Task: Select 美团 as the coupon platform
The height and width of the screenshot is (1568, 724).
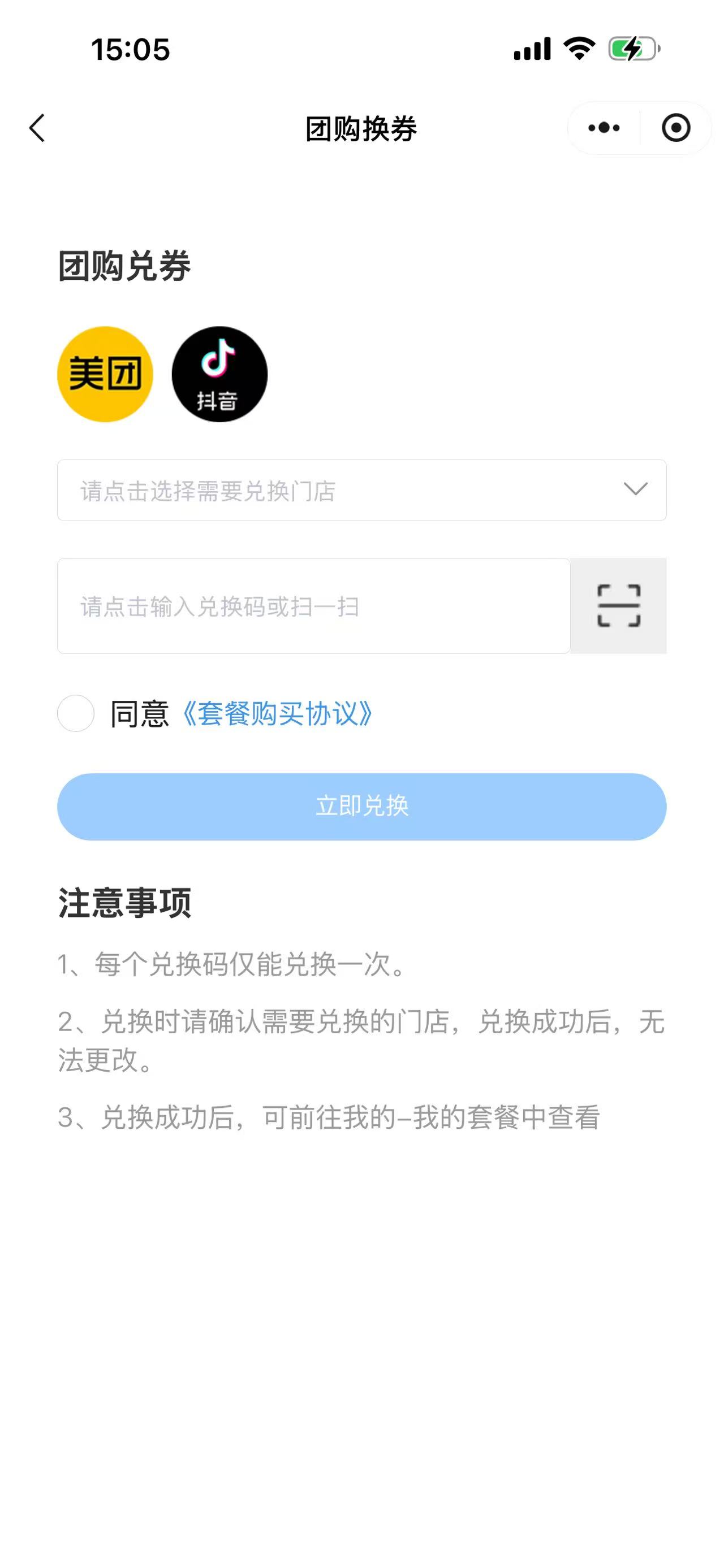Action: tap(105, 374)
